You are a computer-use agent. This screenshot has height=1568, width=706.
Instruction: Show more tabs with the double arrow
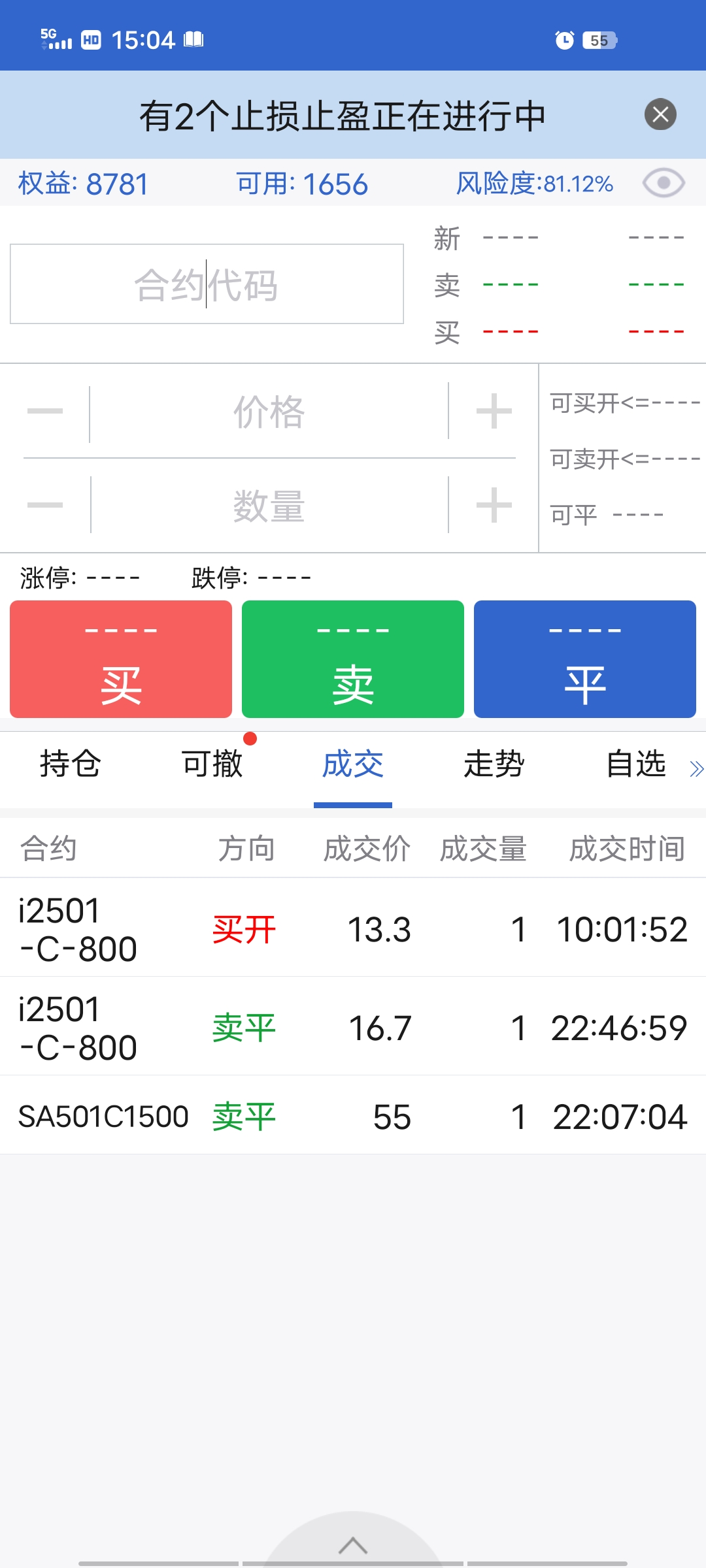point(696,769)
